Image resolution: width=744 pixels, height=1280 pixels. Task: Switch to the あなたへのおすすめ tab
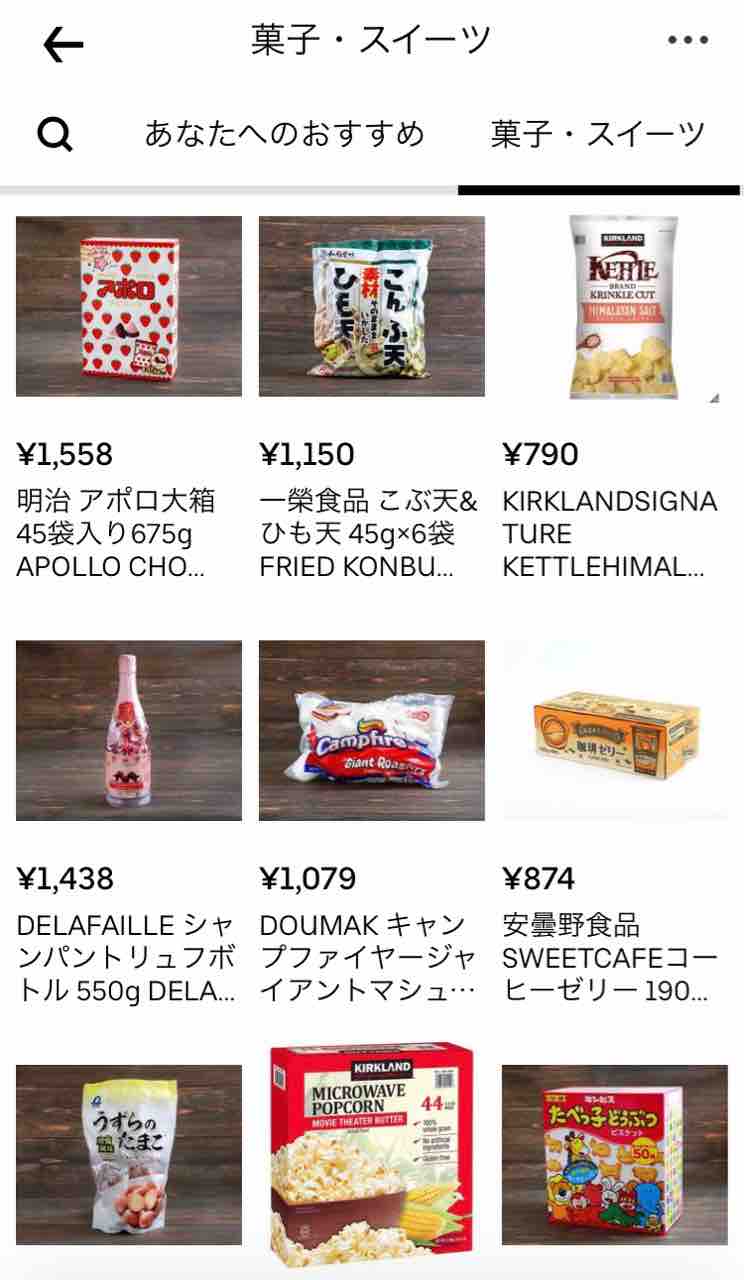[285, 133]
